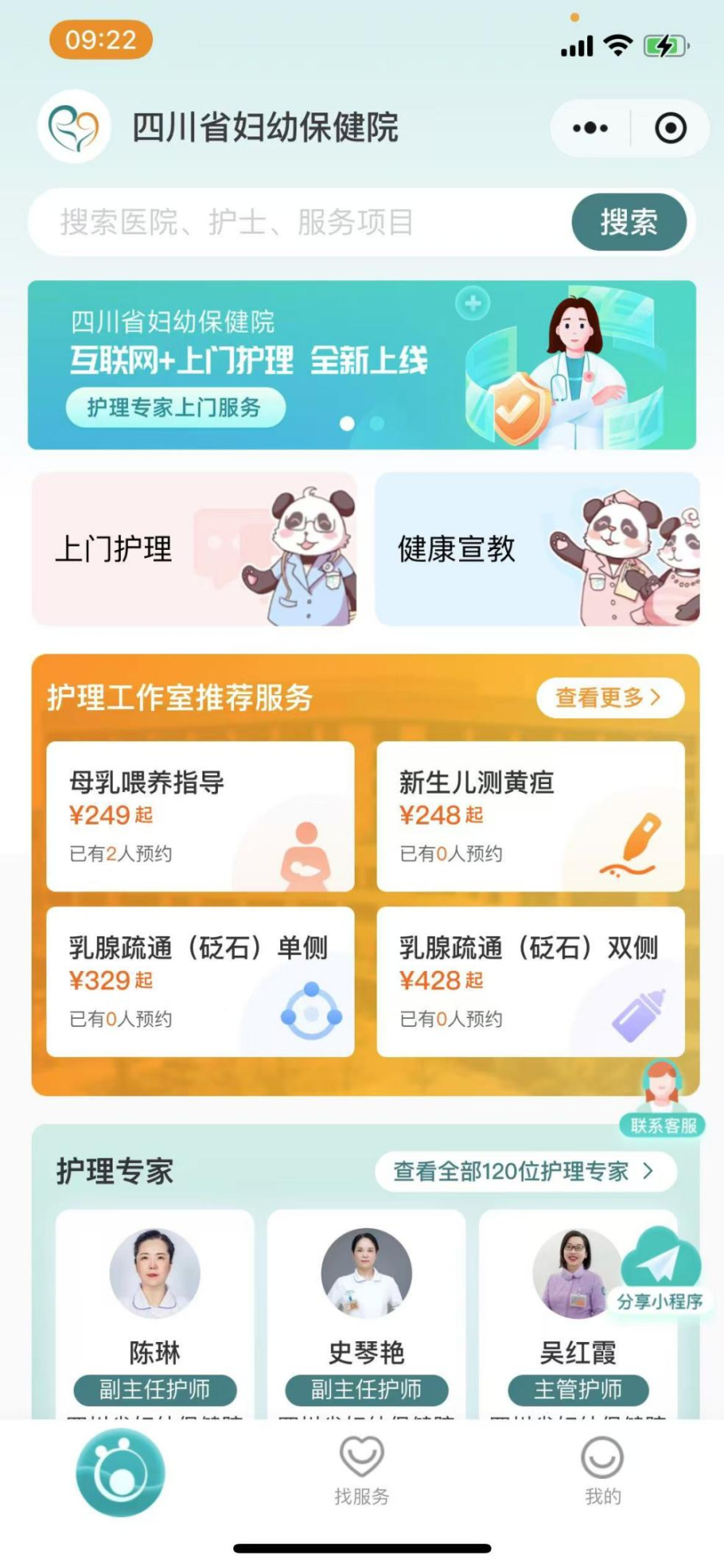
Task: Open 母乳喂养指导 service card
Action: pyautogui.click(x=200, y=816)
